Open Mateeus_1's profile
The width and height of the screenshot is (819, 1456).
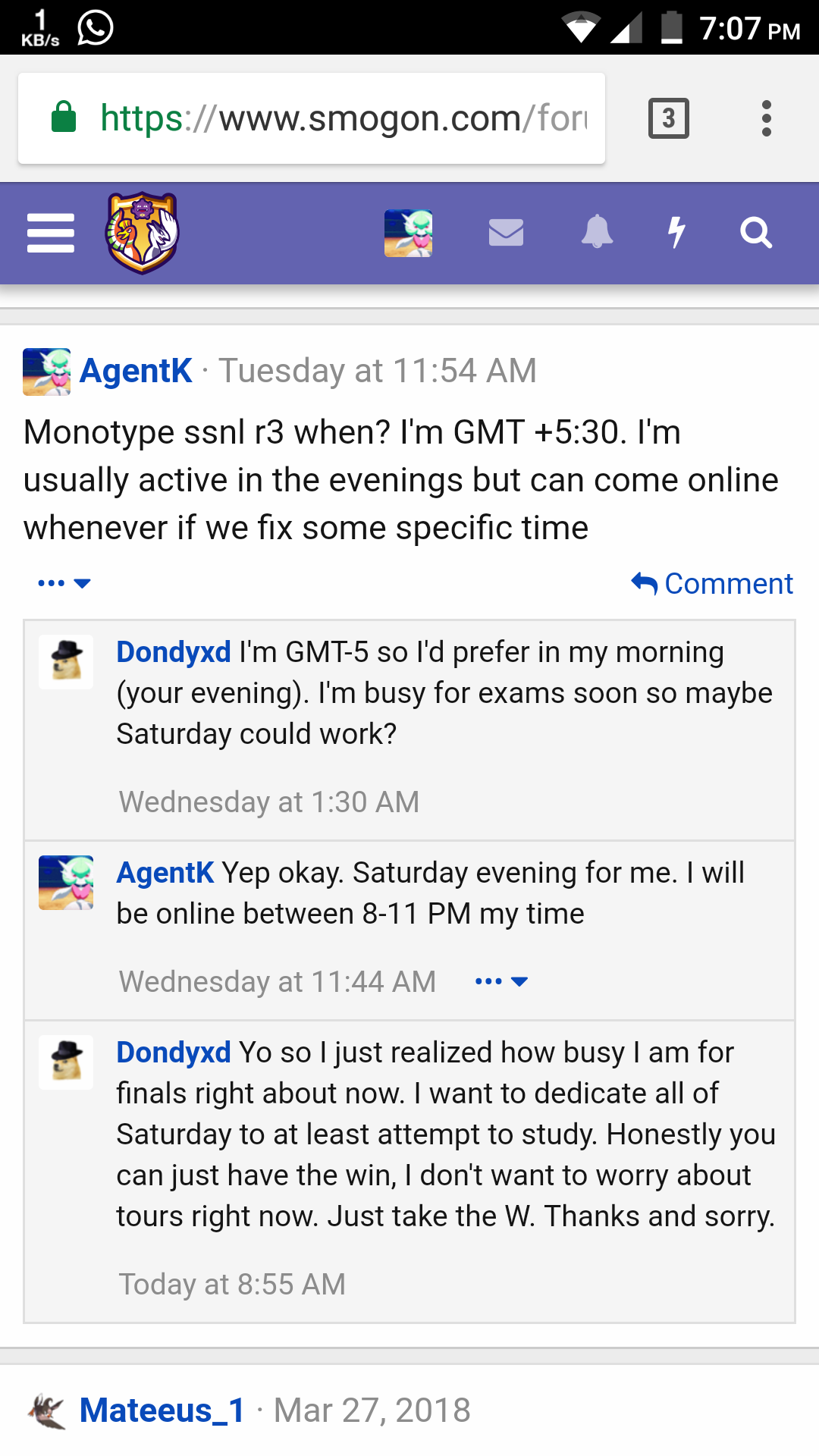[x=162, y=1410]
